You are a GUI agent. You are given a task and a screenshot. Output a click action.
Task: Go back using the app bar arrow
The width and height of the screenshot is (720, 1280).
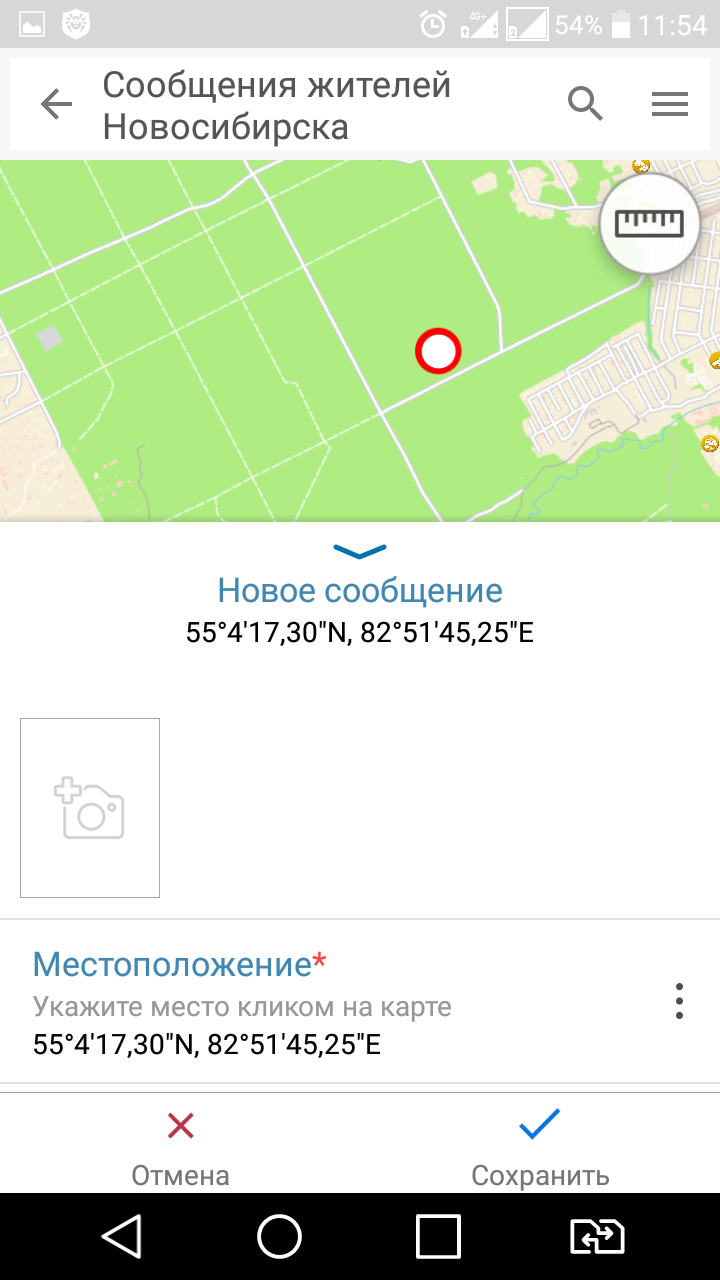56,104
